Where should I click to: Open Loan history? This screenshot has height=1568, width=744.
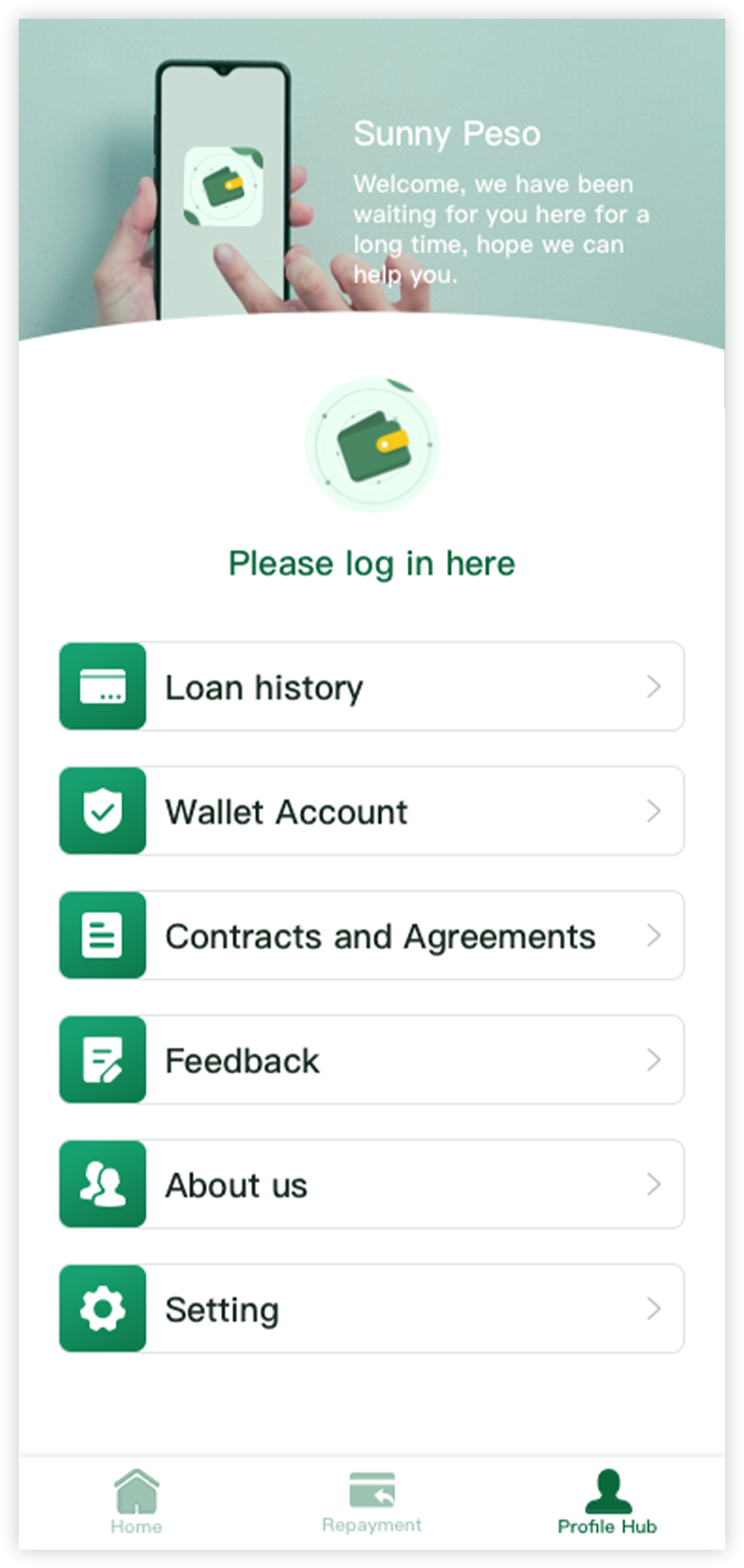click(x=372, y=687)
